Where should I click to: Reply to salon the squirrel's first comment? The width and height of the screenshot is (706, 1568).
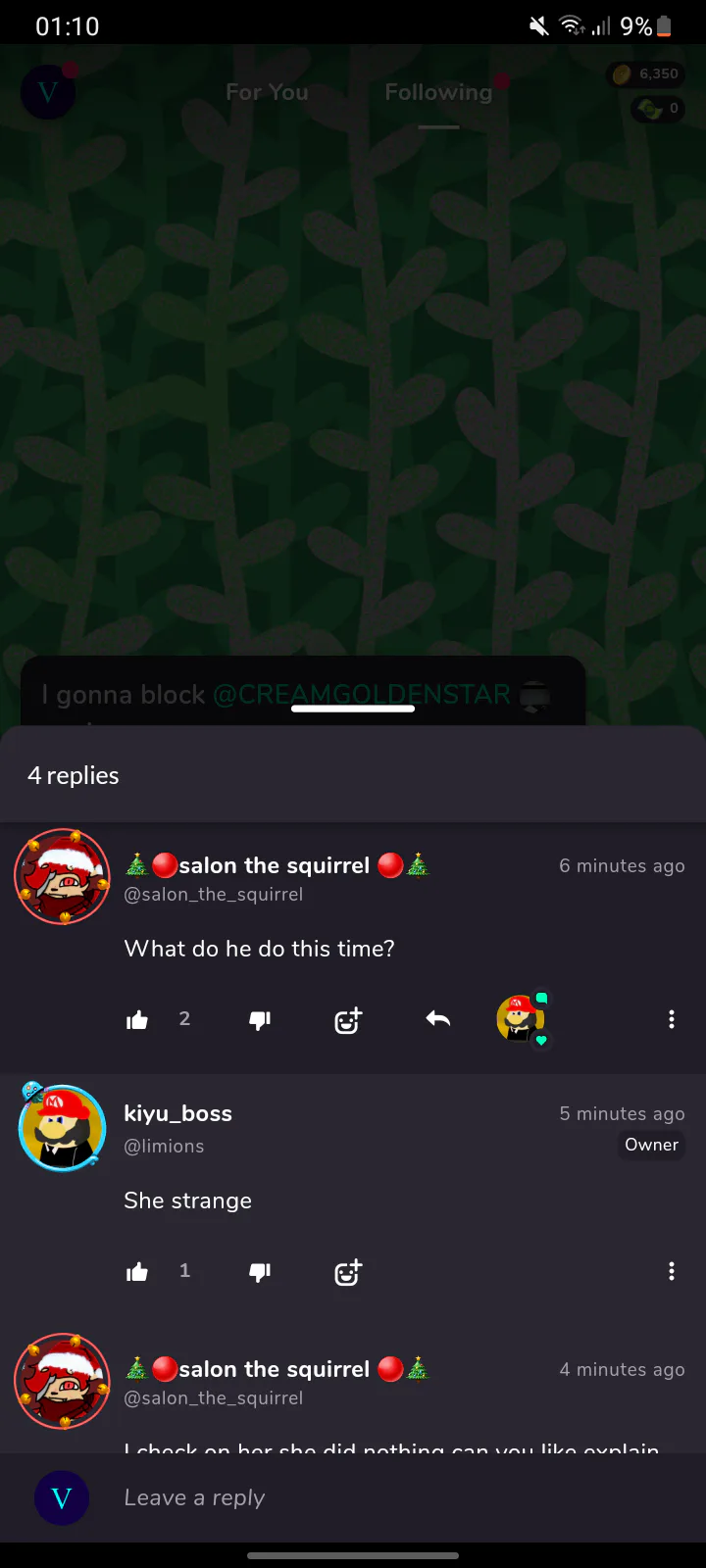coord(438,1019)
